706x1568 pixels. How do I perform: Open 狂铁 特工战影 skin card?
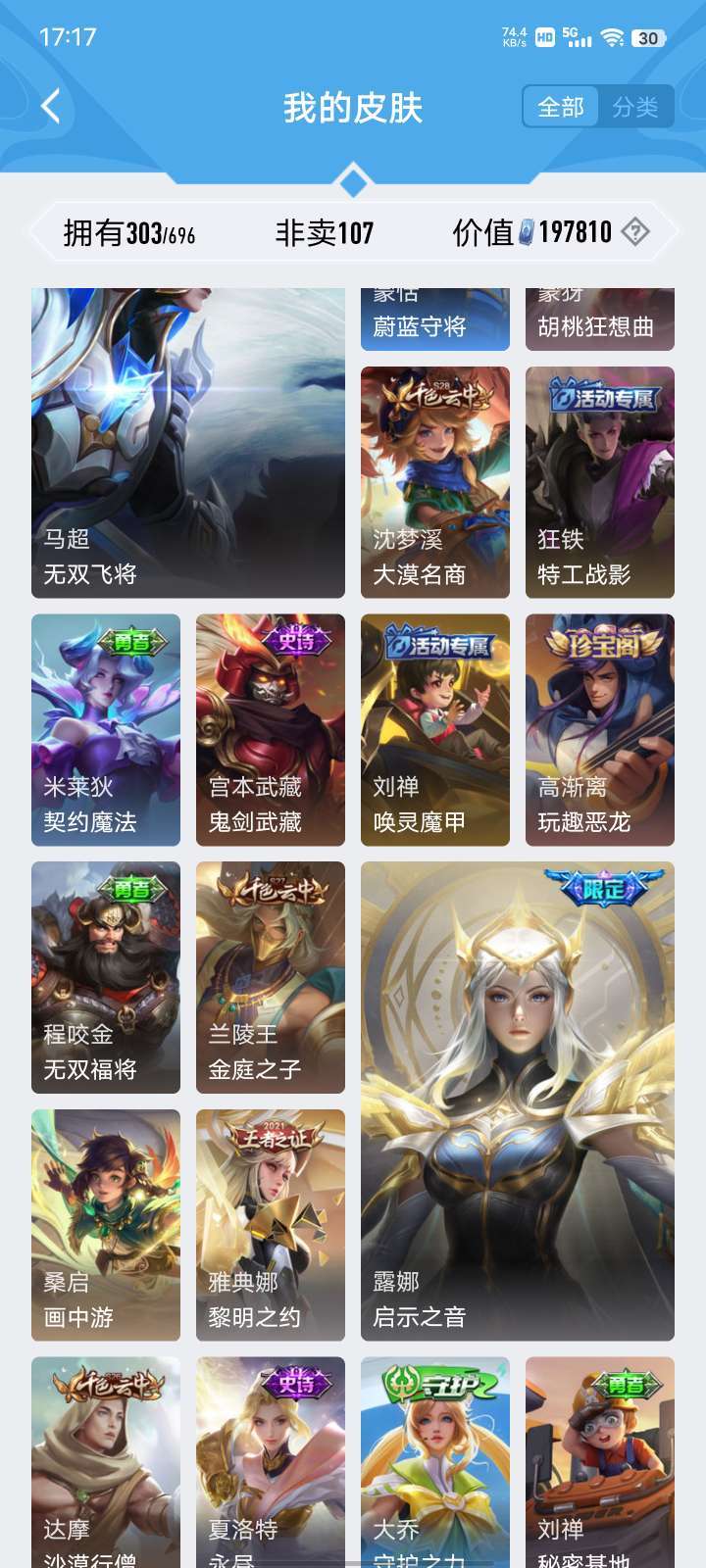pyautogui.click(x=600, y=482)
